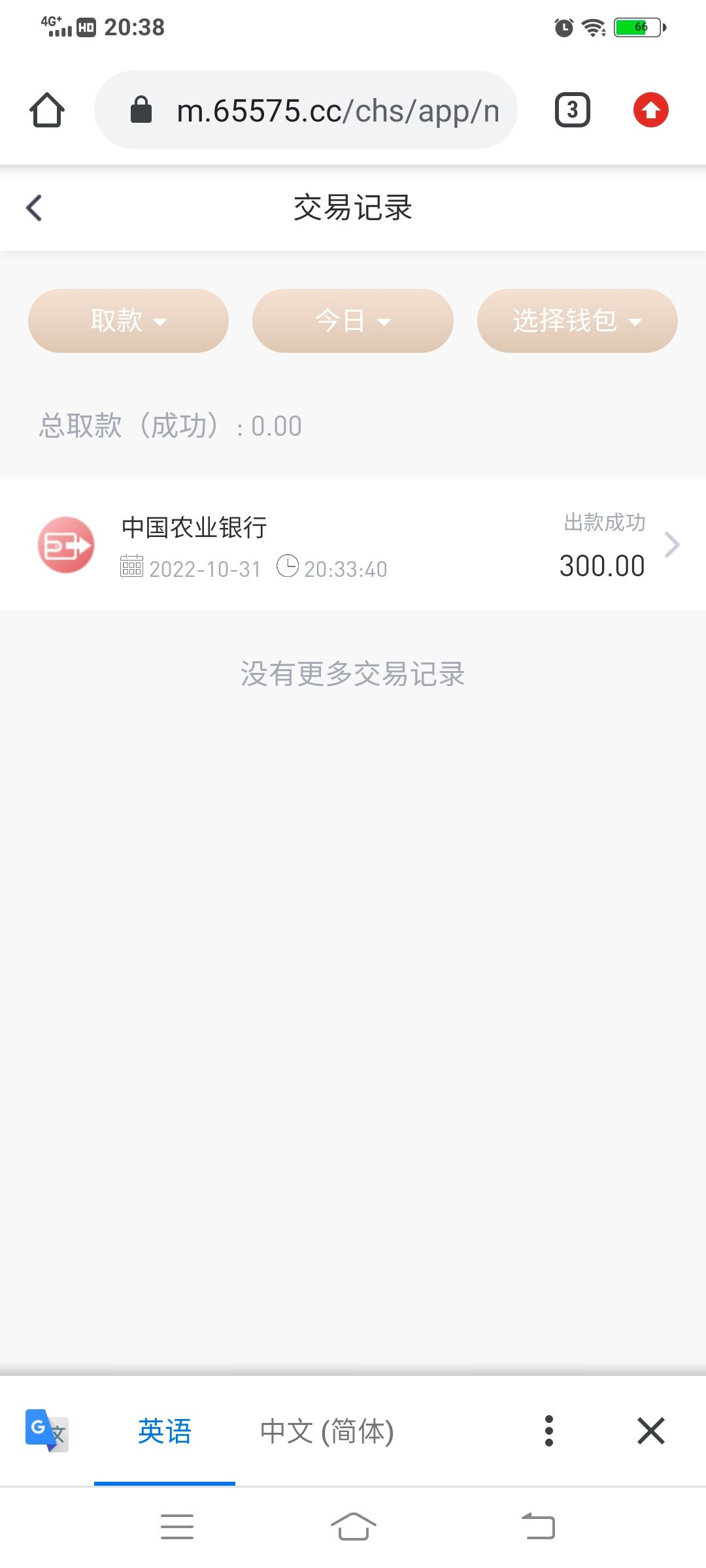Open the system recent apps menu button

tap(177, 1527)
